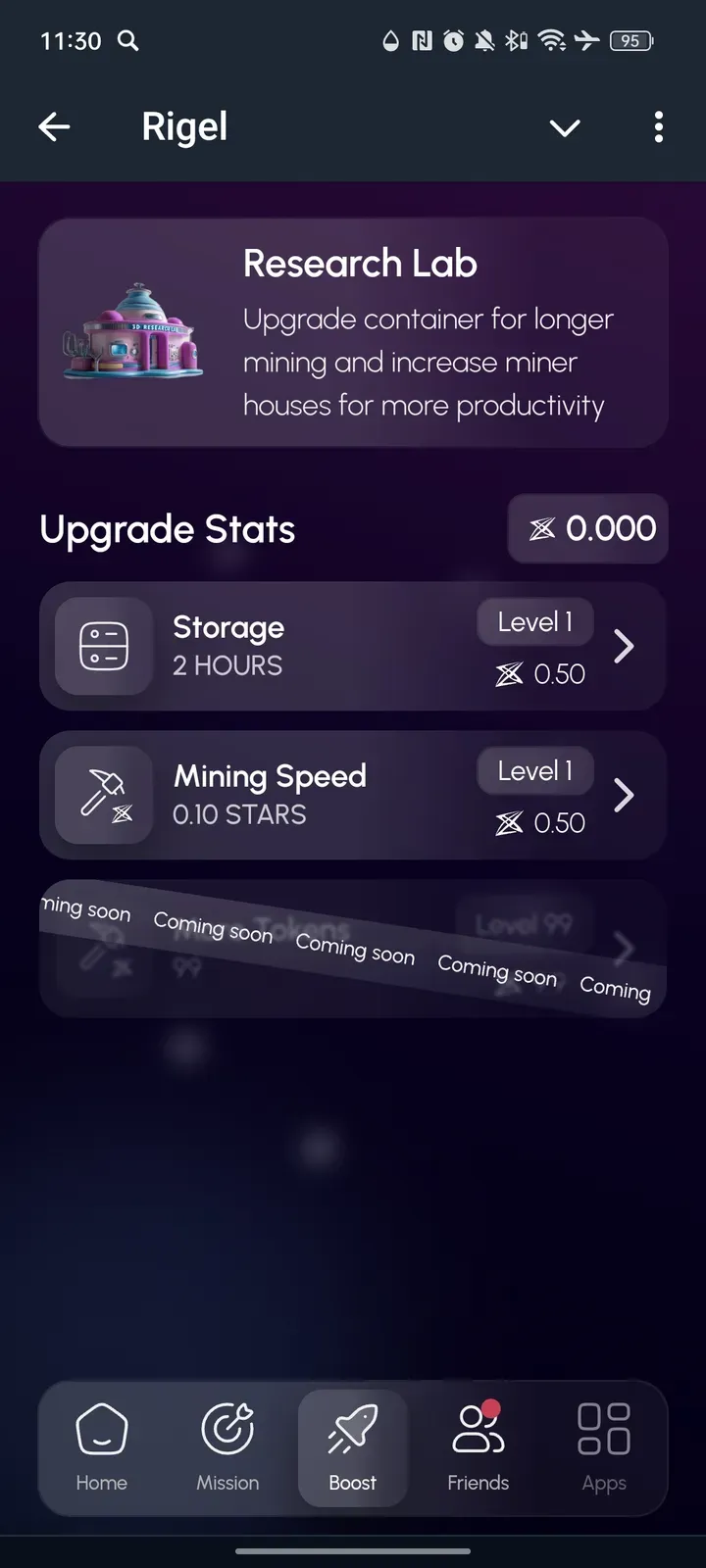
Task: Go back using the header arrow
Action: coord(55,126)
